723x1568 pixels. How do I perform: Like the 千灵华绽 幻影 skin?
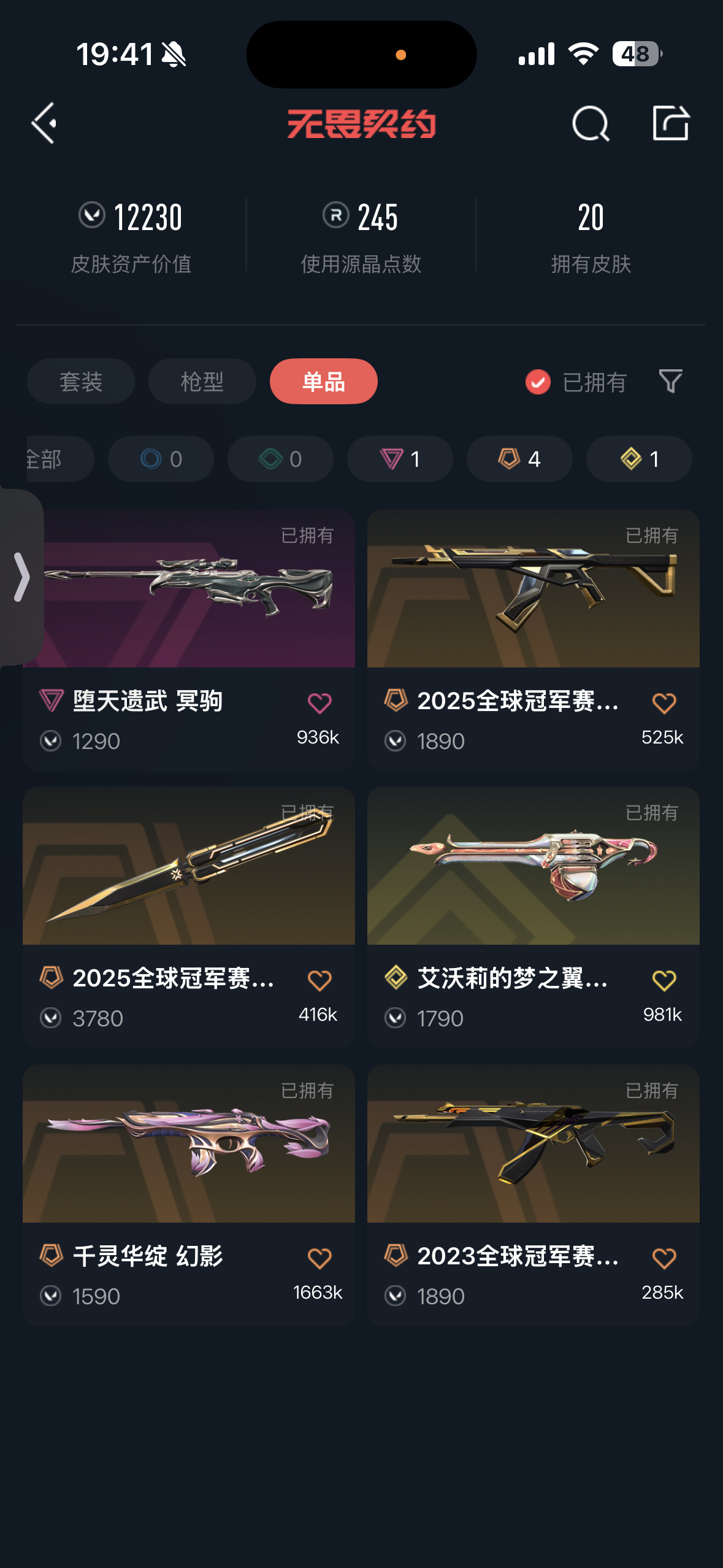(319, 1258)
